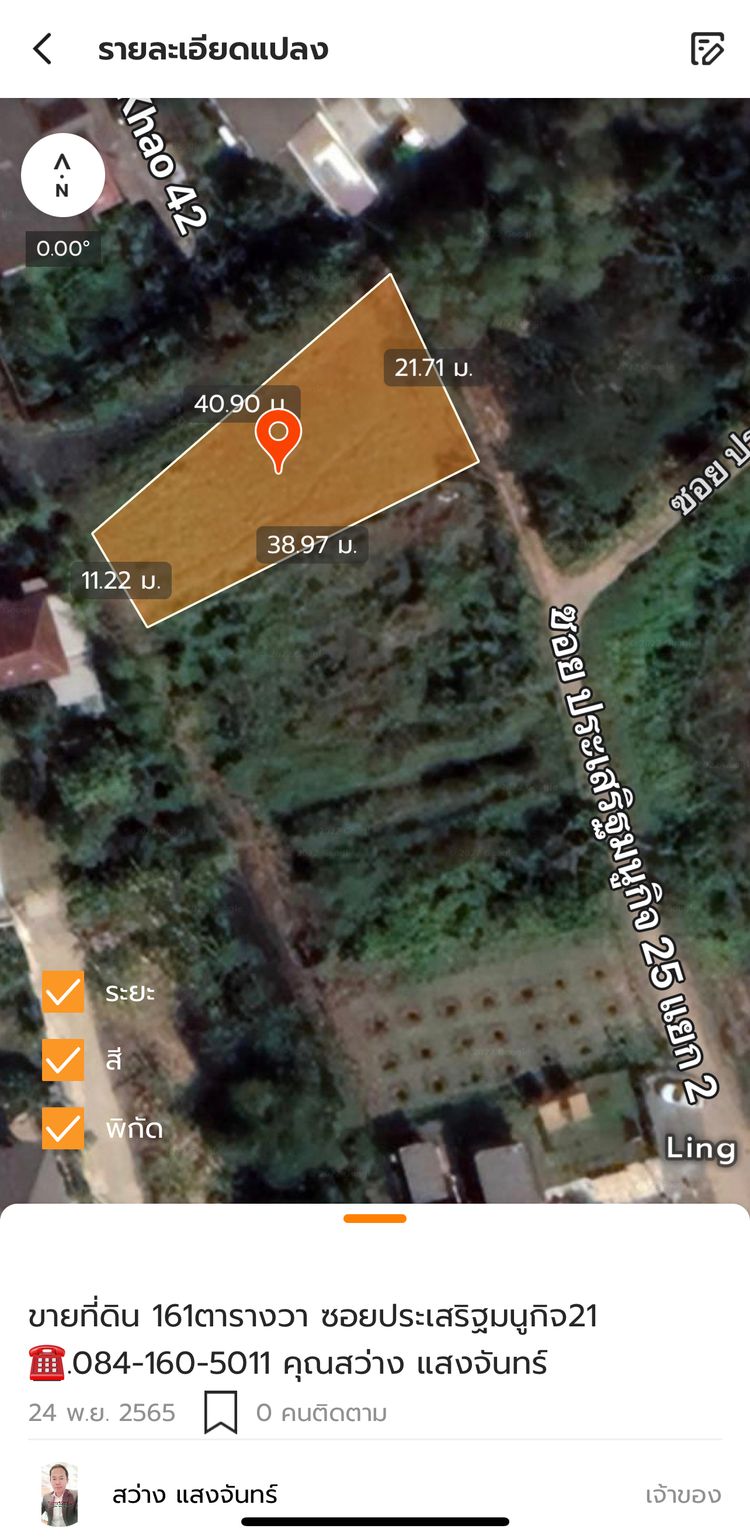Bookmark this land listing
Viewport: 750px width, 1540px height.
tap(220, 1413)
